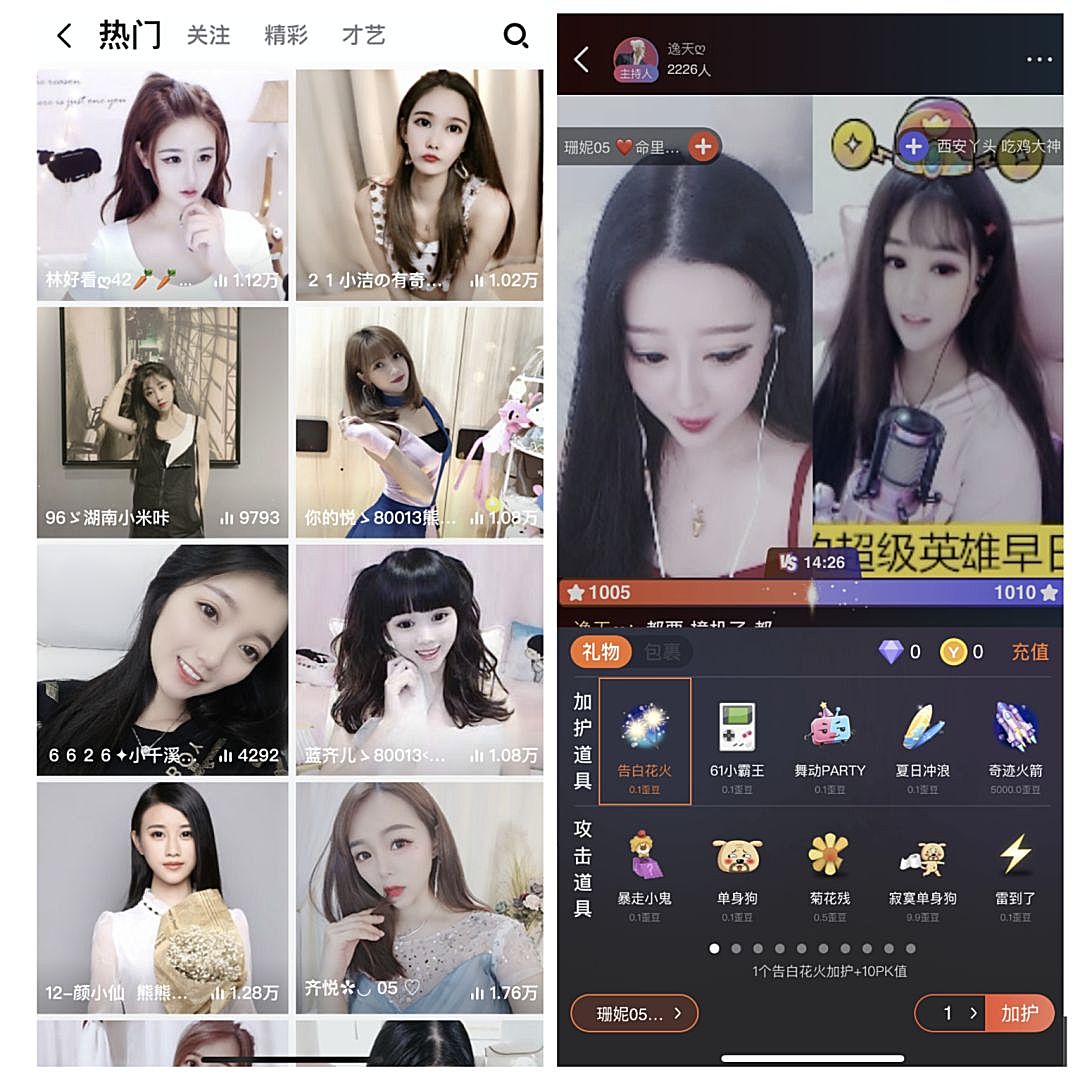Open search on the 热门 page
1080x1081 pixels.
coord(515,36)
